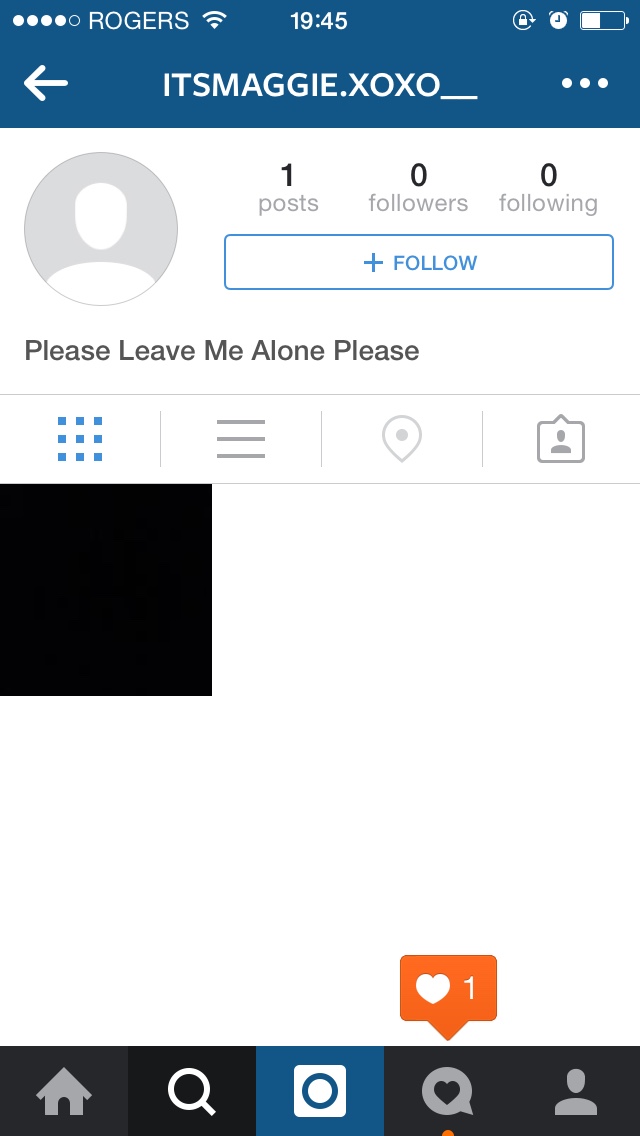Viewport: 640px width, 1136px height.
Task: Open the black post thumbnail
Action: pos(106,590)
